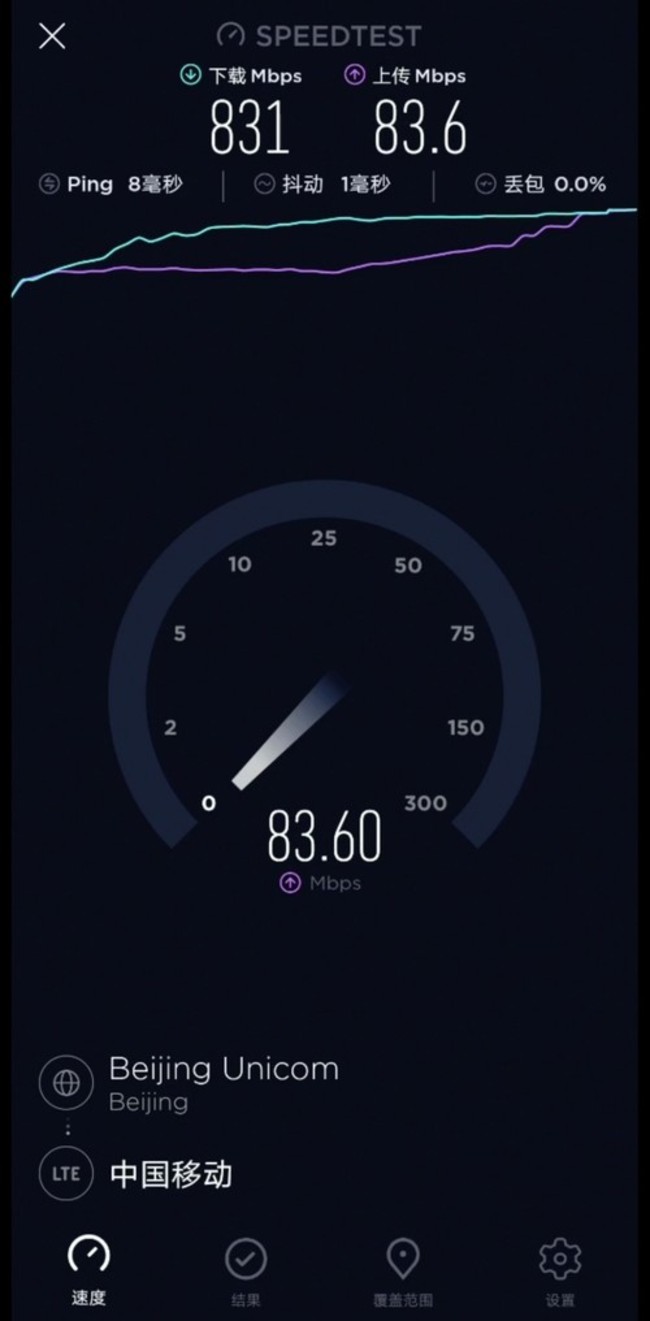Open the 结果 tab
Screen dimensions: 650x1321
click(245, 1269)
